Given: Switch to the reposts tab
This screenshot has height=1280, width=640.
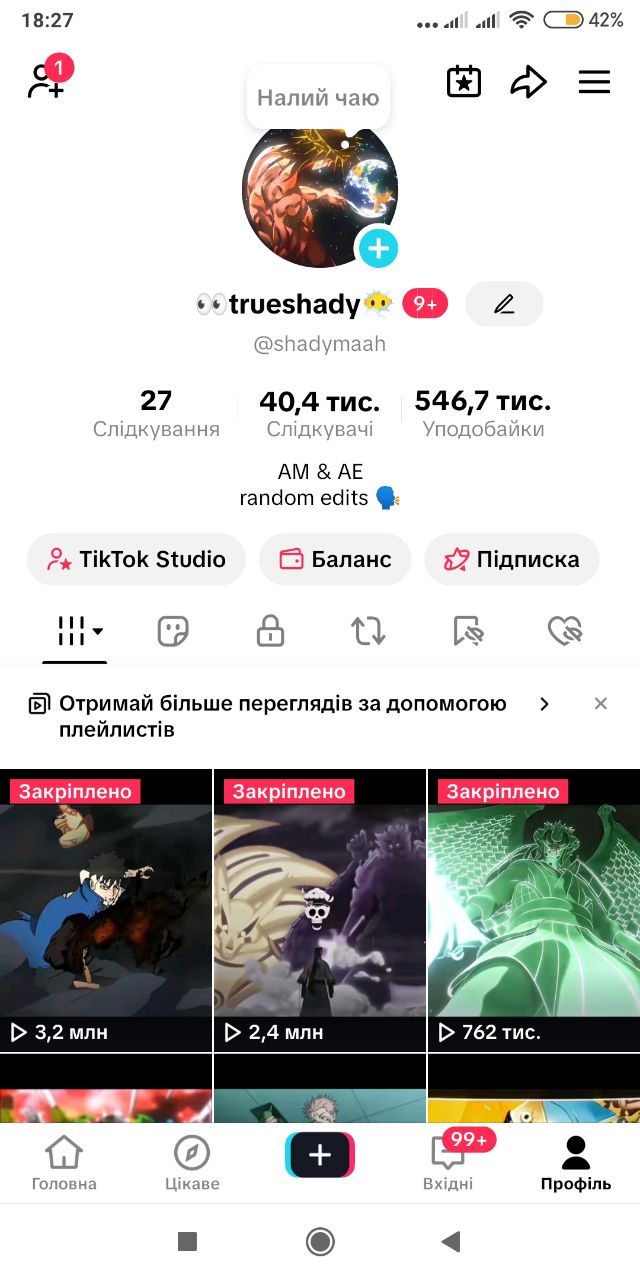Looking at the screenshot, I should [368, 631].
